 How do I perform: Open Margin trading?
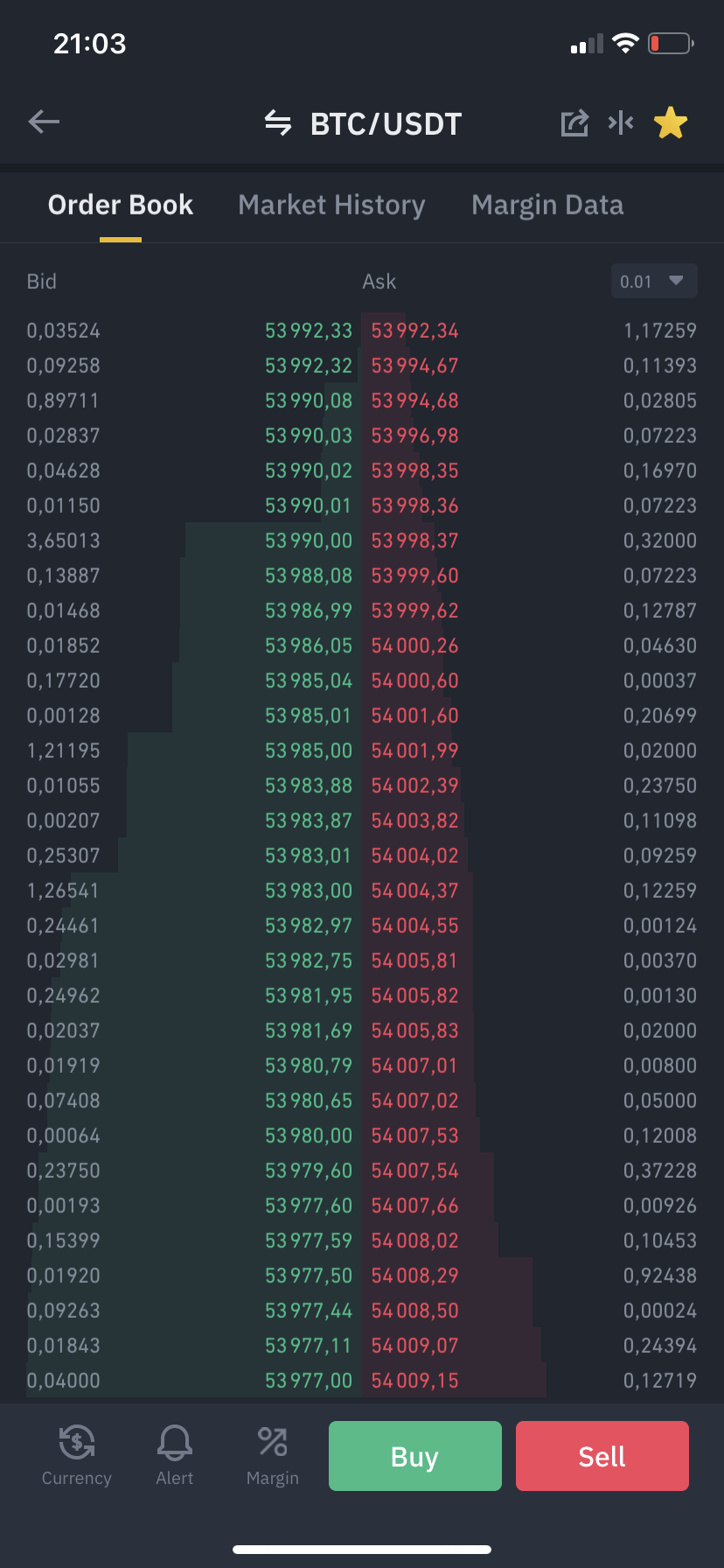(x=273, y=1455)
